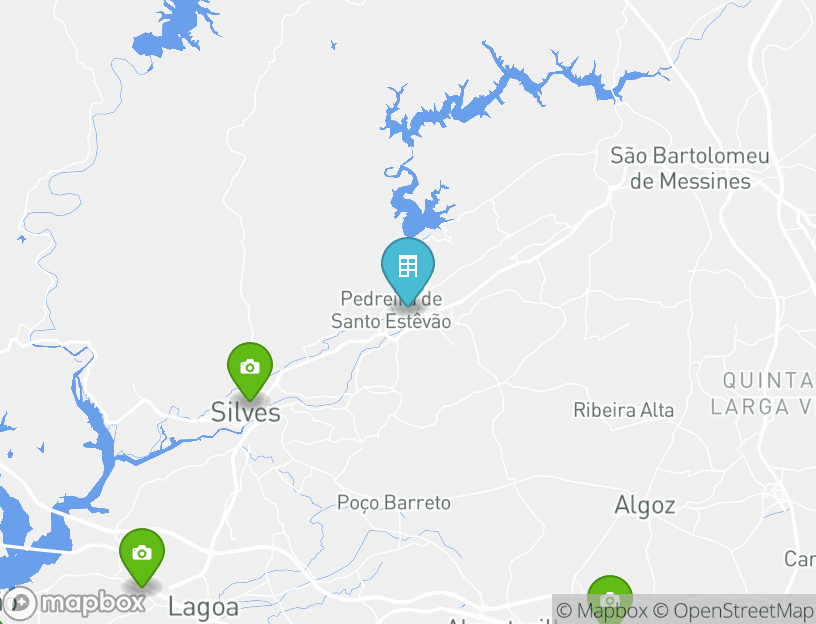Image resolution: width=816 pixels, height=624 pixels.
Task: Select the green camera marker near Lagoa
Action: (x=142, y=553)
